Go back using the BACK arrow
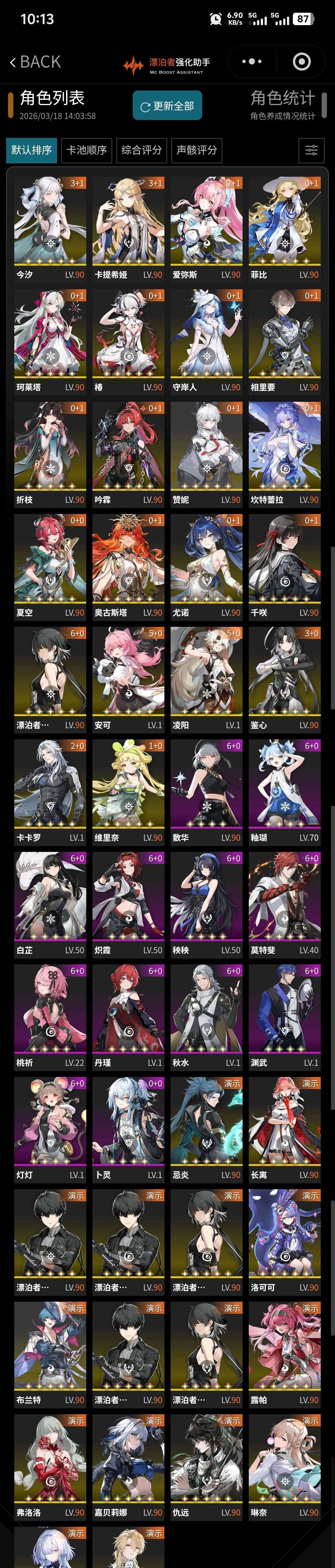Screen dimensions: 335x1568 [x=35, y=62]
